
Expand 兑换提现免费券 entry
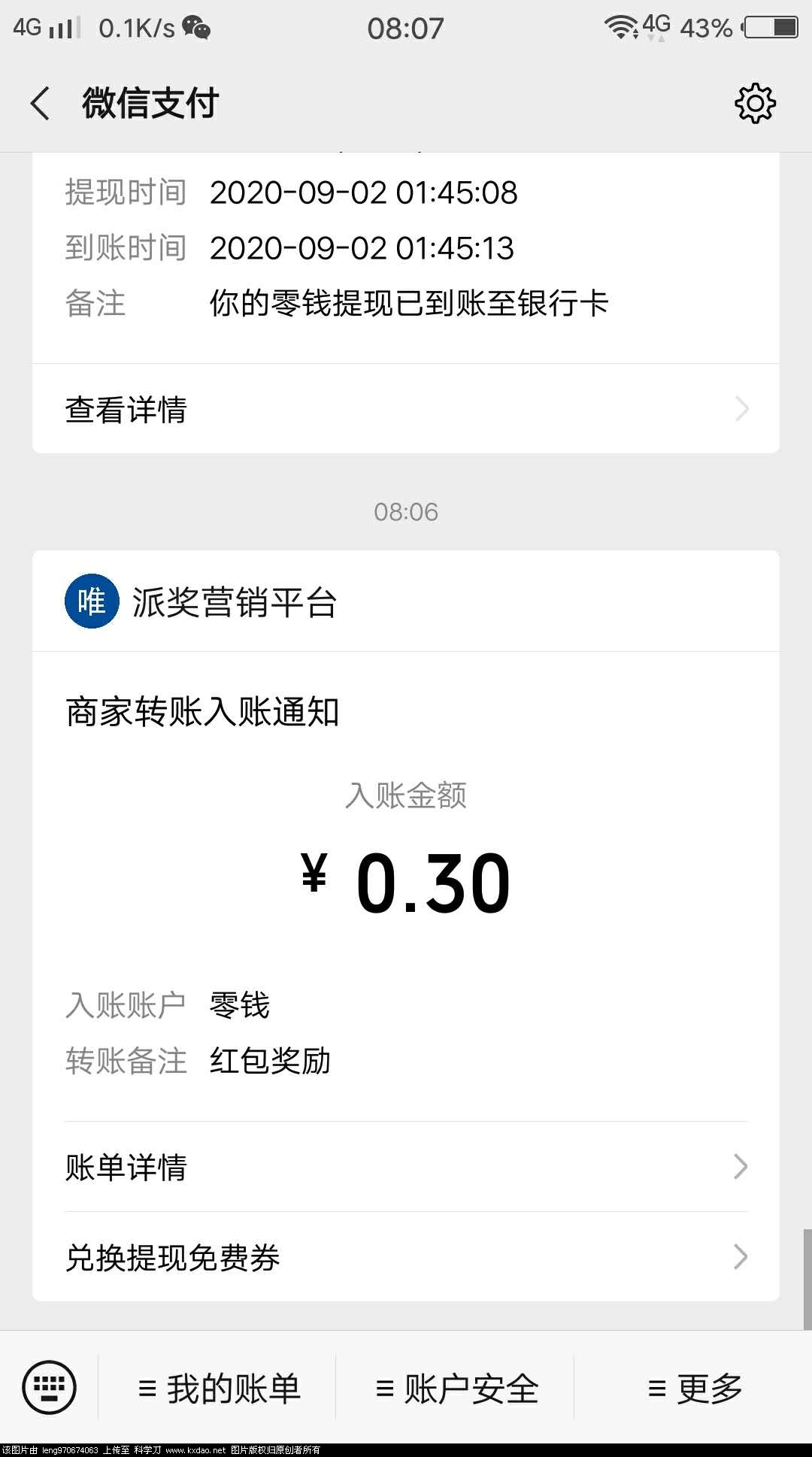click(743, 1256)
